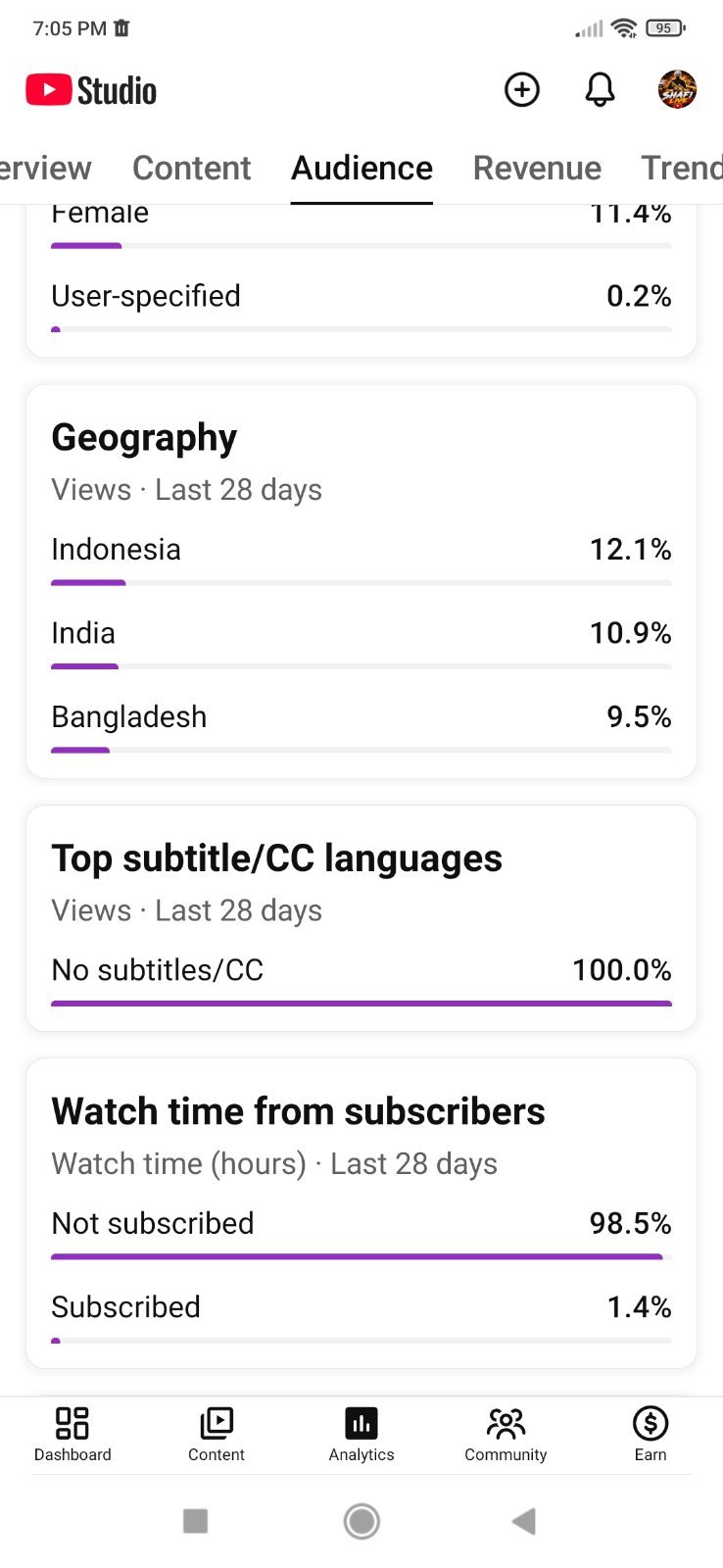This screenshot has height=1568, width=723.
Task: Switch to the Overview tab
Action: [x=45, y=169]
